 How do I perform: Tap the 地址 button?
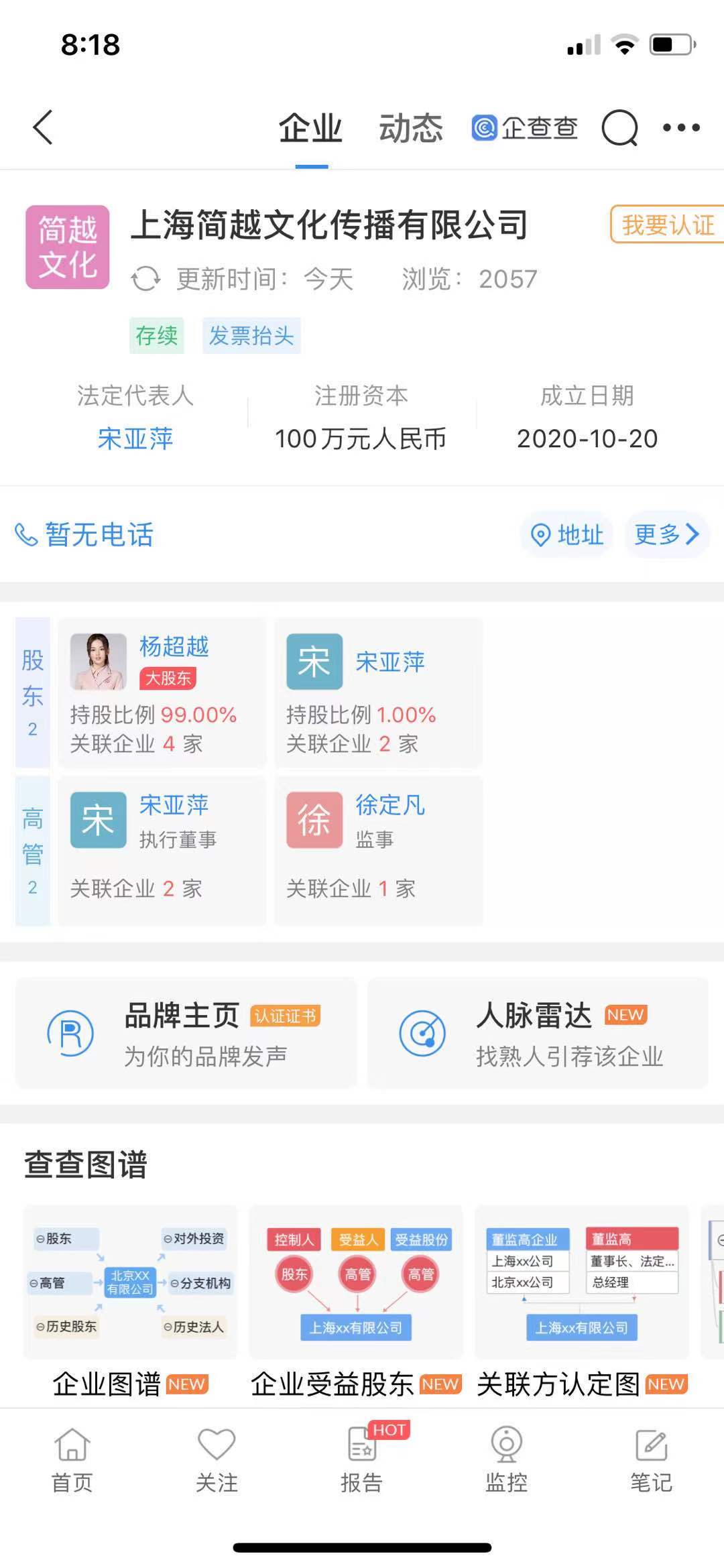click(567, 534)
